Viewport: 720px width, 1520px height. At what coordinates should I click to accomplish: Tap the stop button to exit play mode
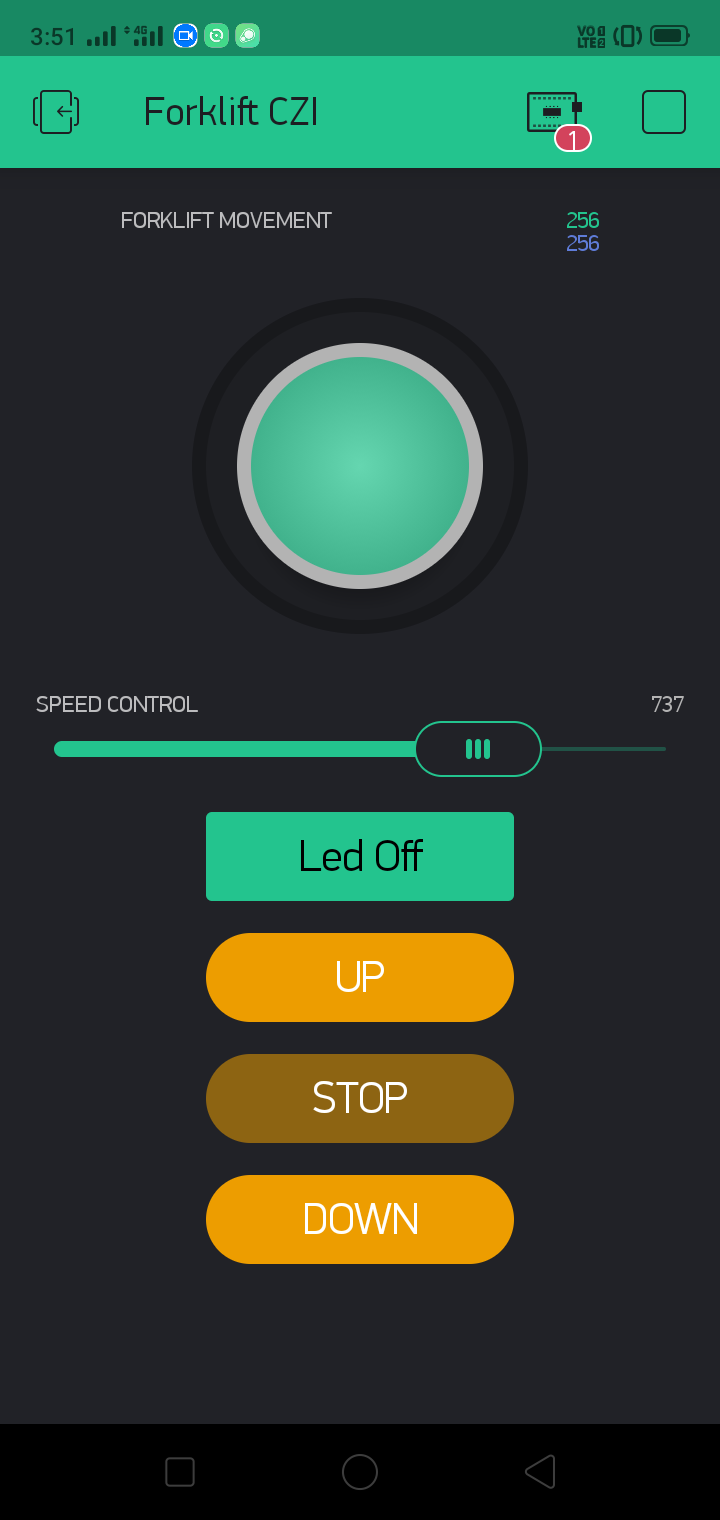coord(663,111)
